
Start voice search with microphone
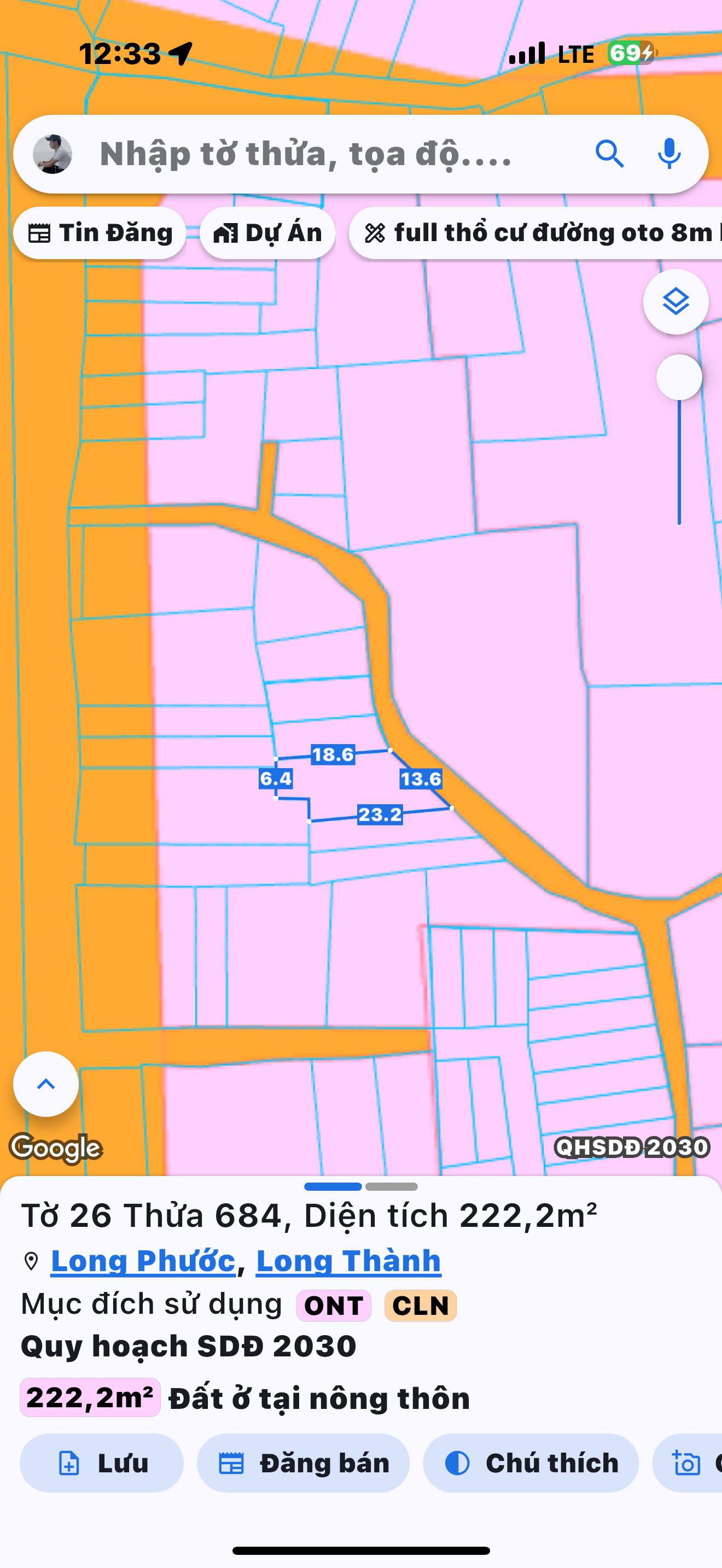tap(669, 154)
